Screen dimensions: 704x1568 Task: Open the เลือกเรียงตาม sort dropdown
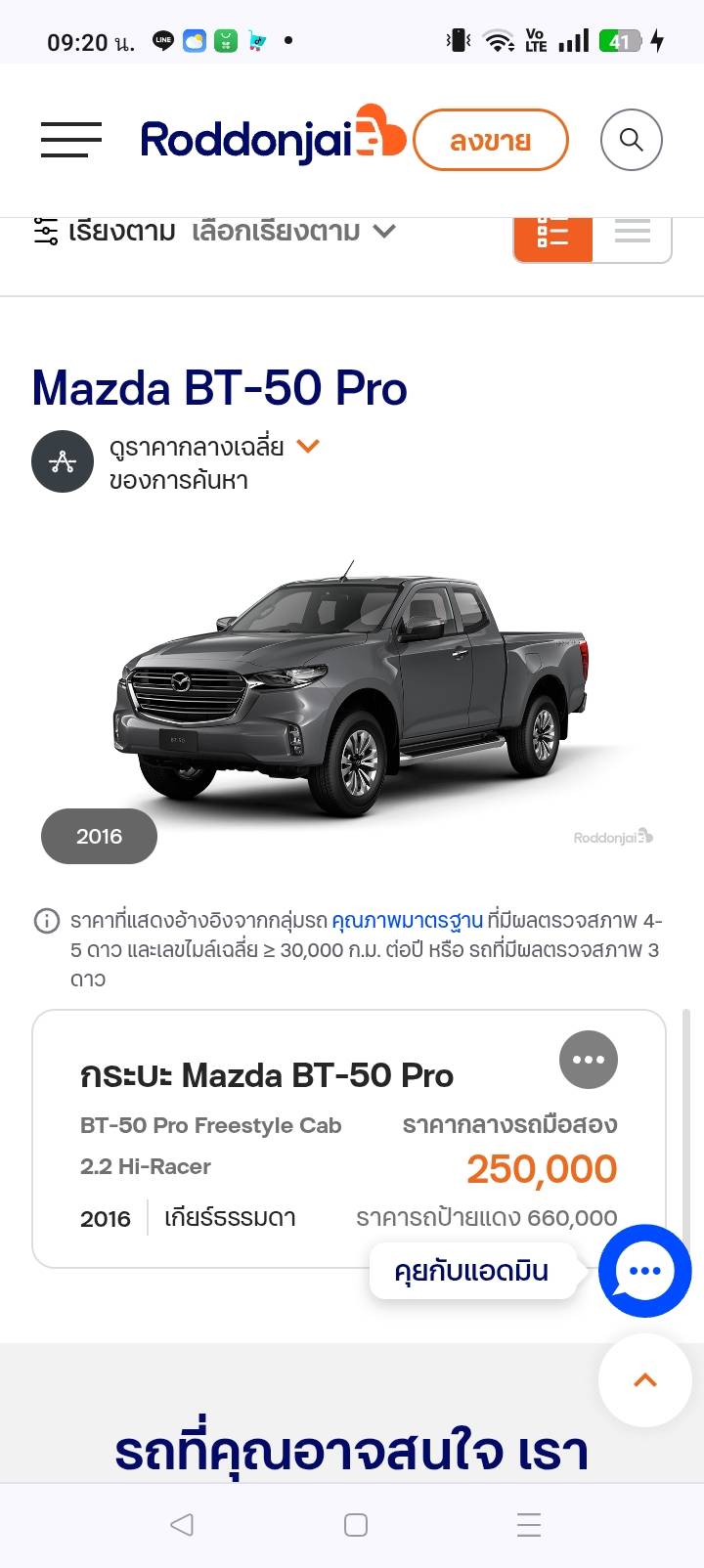tap(293, 232)
